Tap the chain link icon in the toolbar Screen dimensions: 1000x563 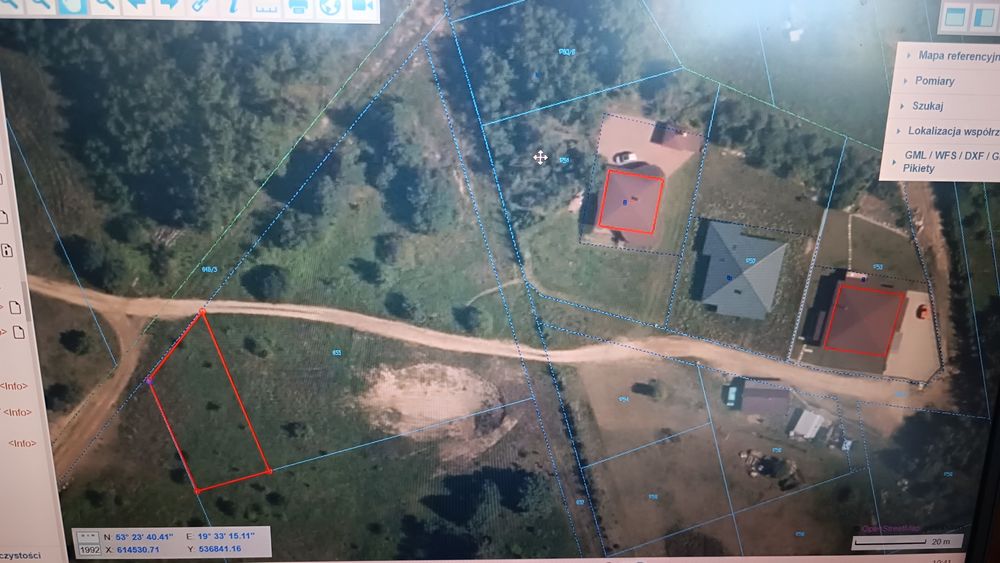click(200, 5)
